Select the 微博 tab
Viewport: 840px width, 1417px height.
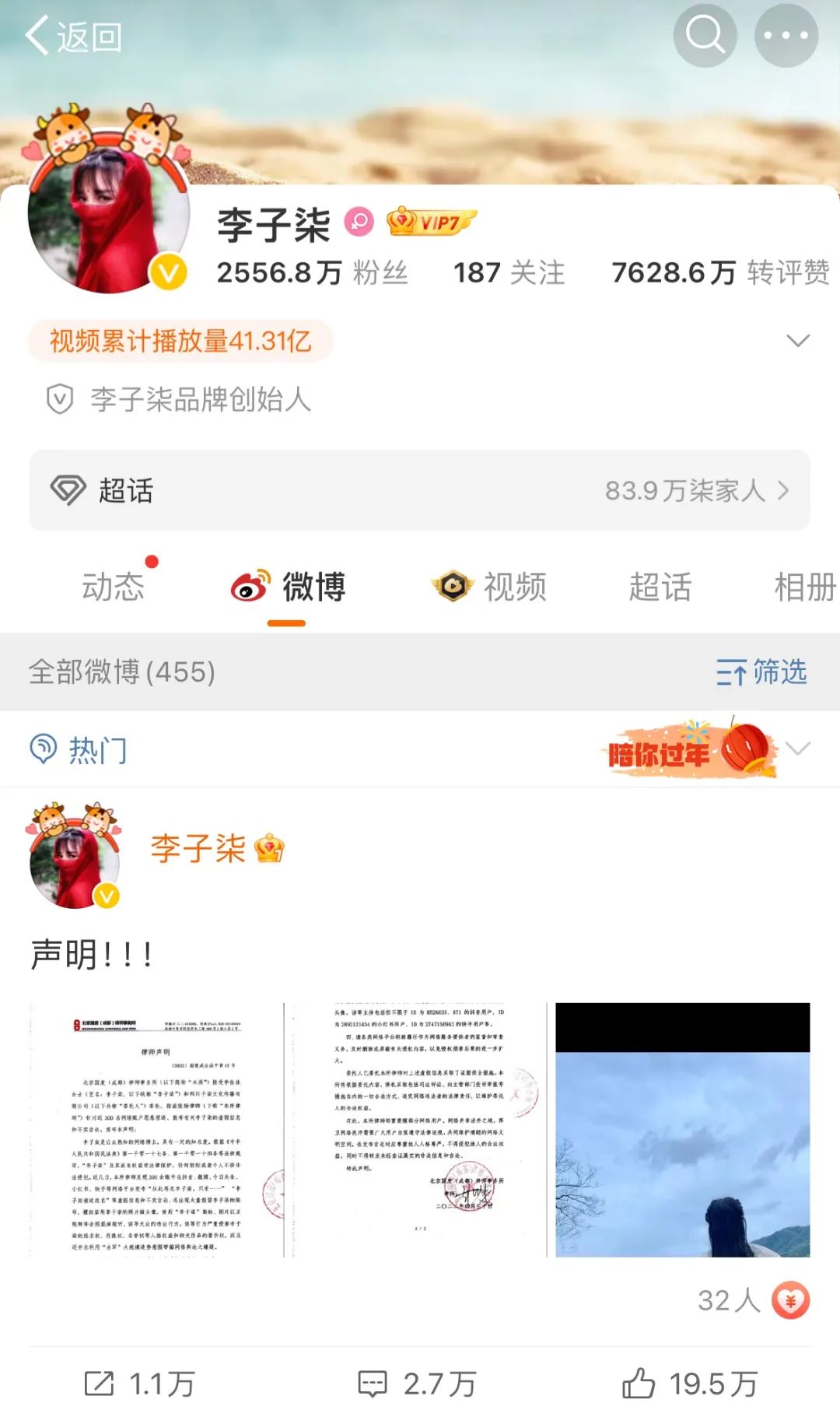pyautogui.click(x=289, y=587)
